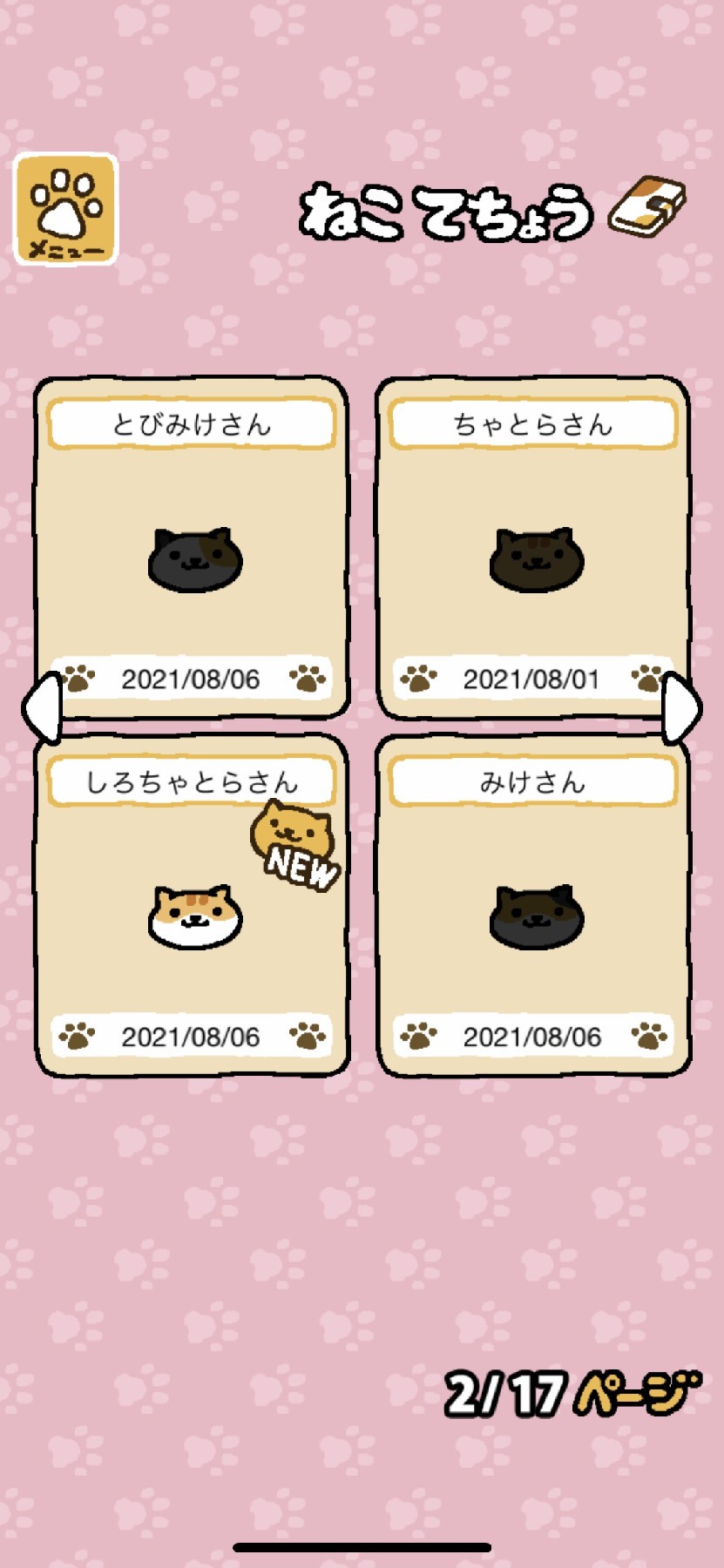This screenshot has width=724, height=1568.
Task: Open the ちゃとらさん cat card
Action: click(x=532, y=549)
